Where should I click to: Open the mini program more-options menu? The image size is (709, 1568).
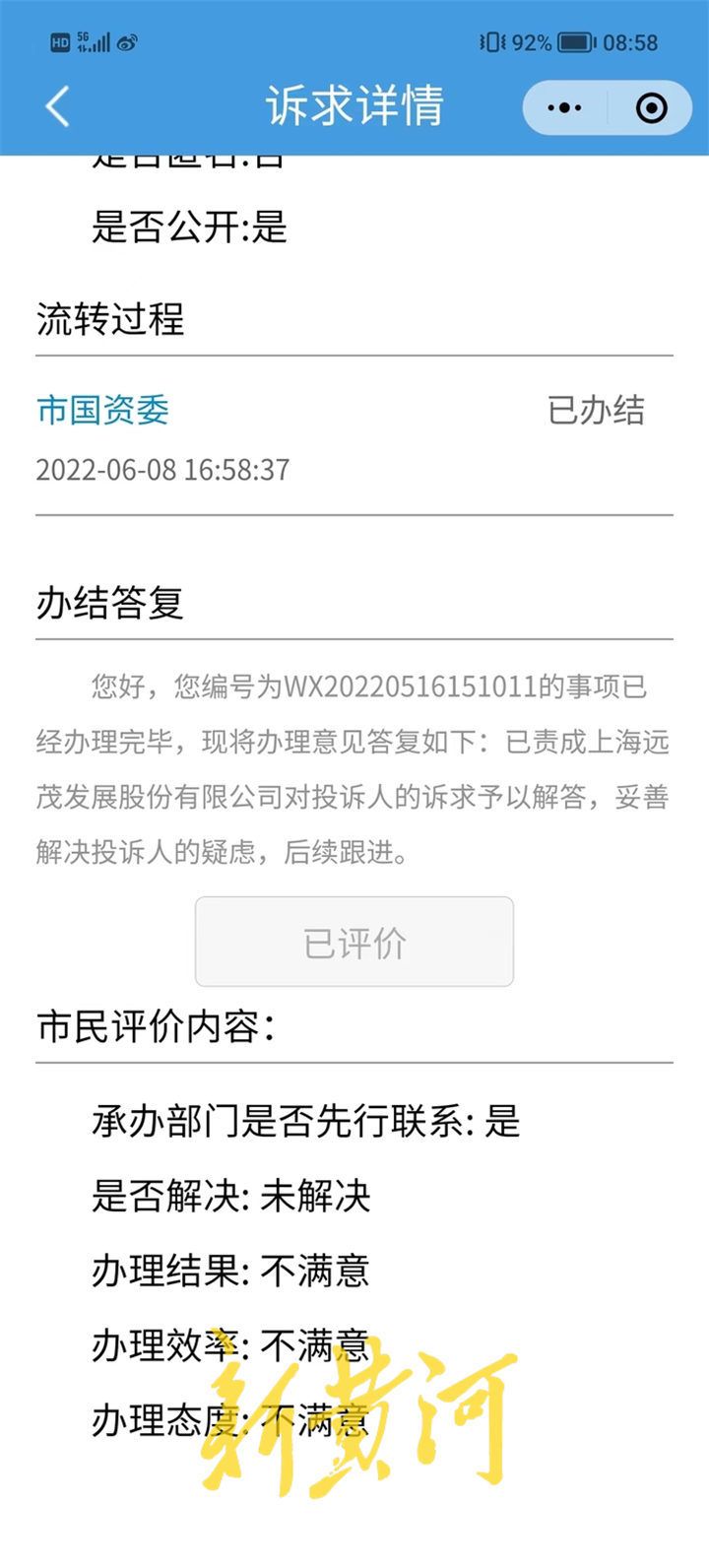[564, 107]
